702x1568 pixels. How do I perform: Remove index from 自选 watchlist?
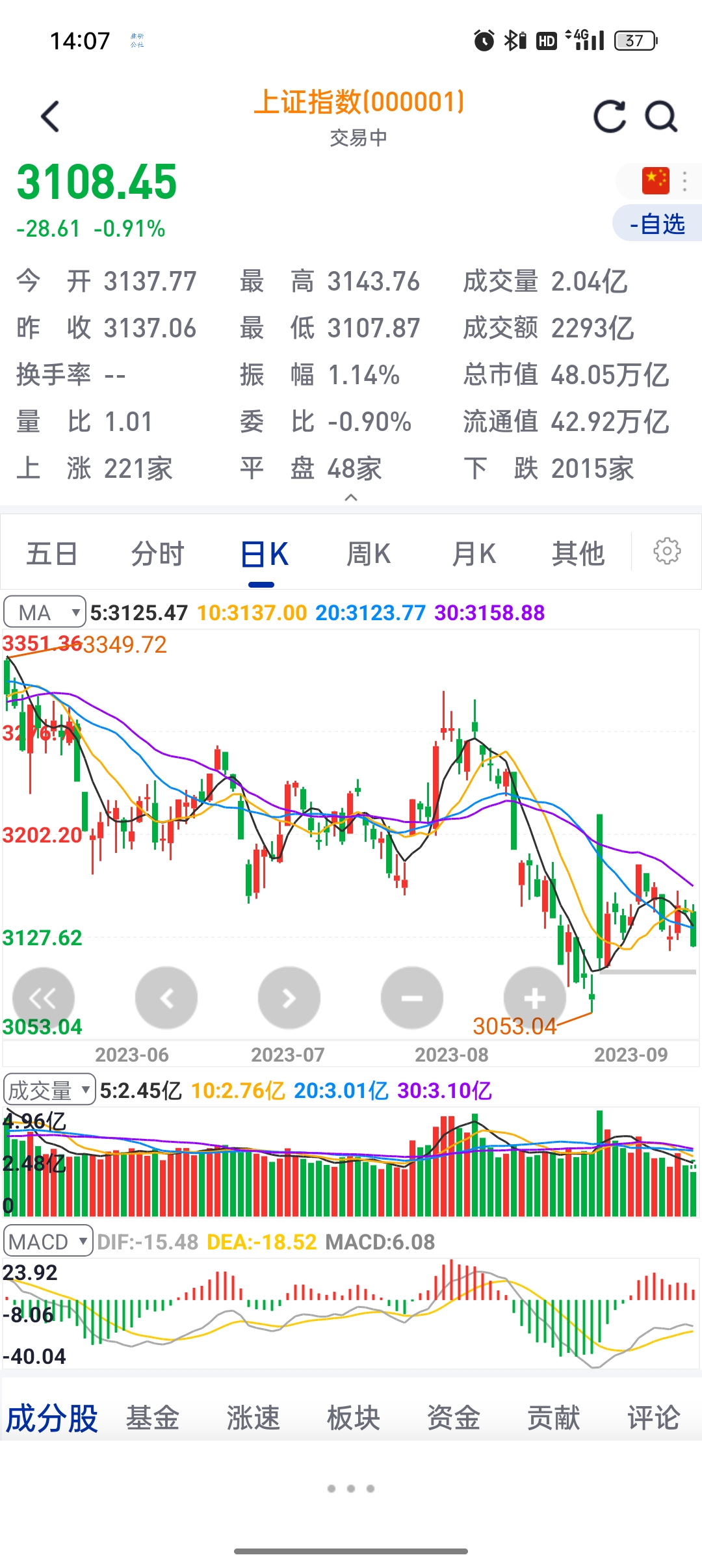point(657,224)
